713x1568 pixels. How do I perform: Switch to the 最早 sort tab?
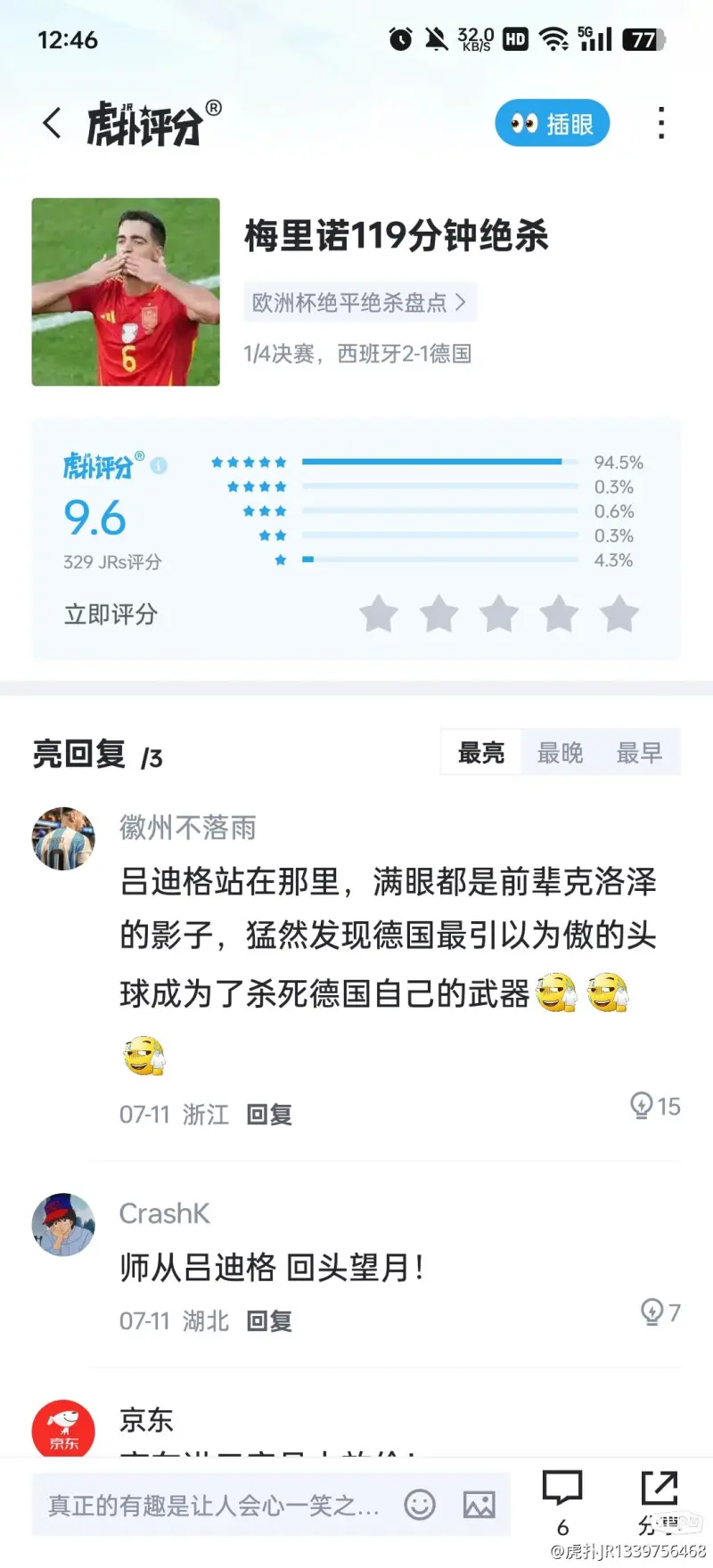tap(639, 753)
